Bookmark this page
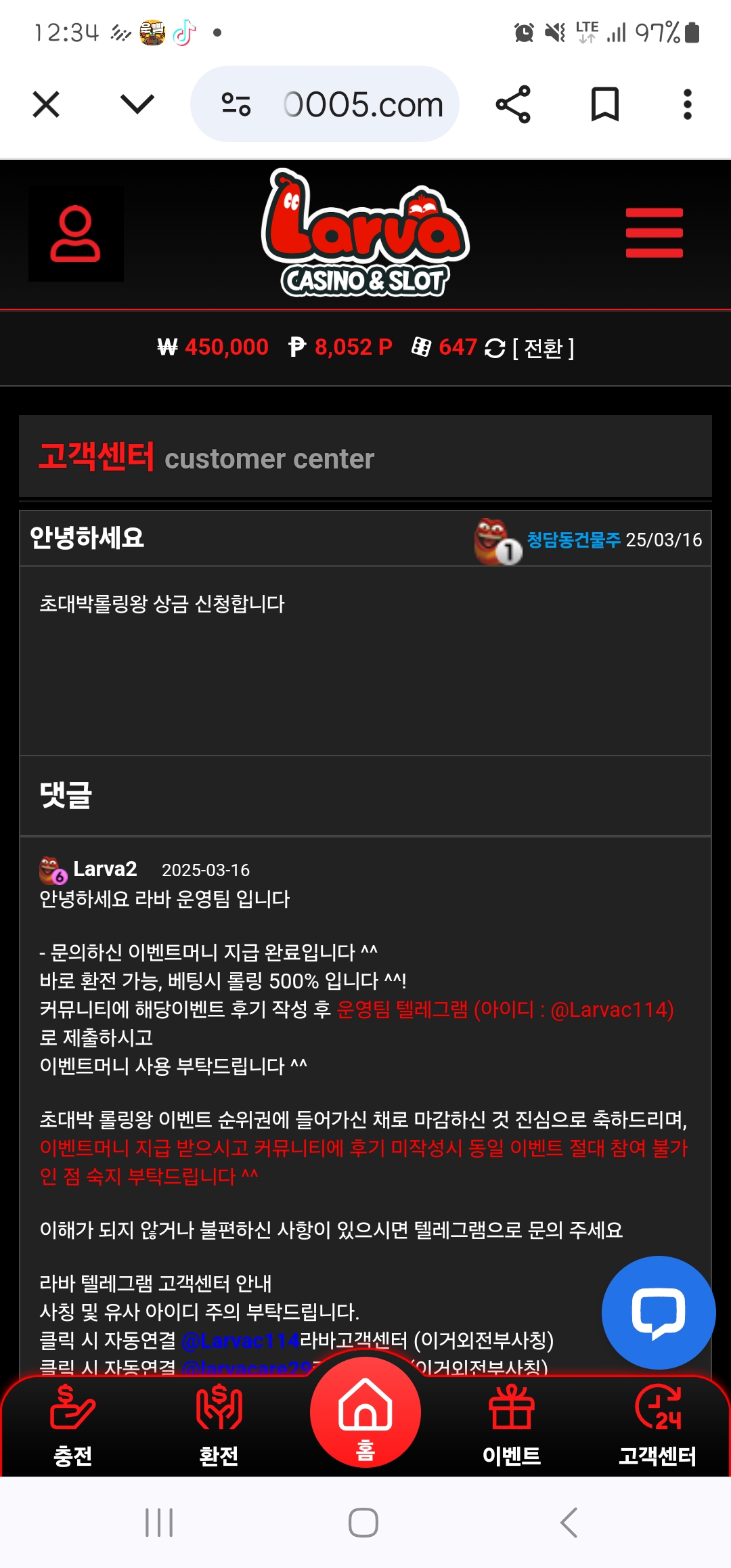The width and height of the screenshot is (731, 1568). pos(604,104)
